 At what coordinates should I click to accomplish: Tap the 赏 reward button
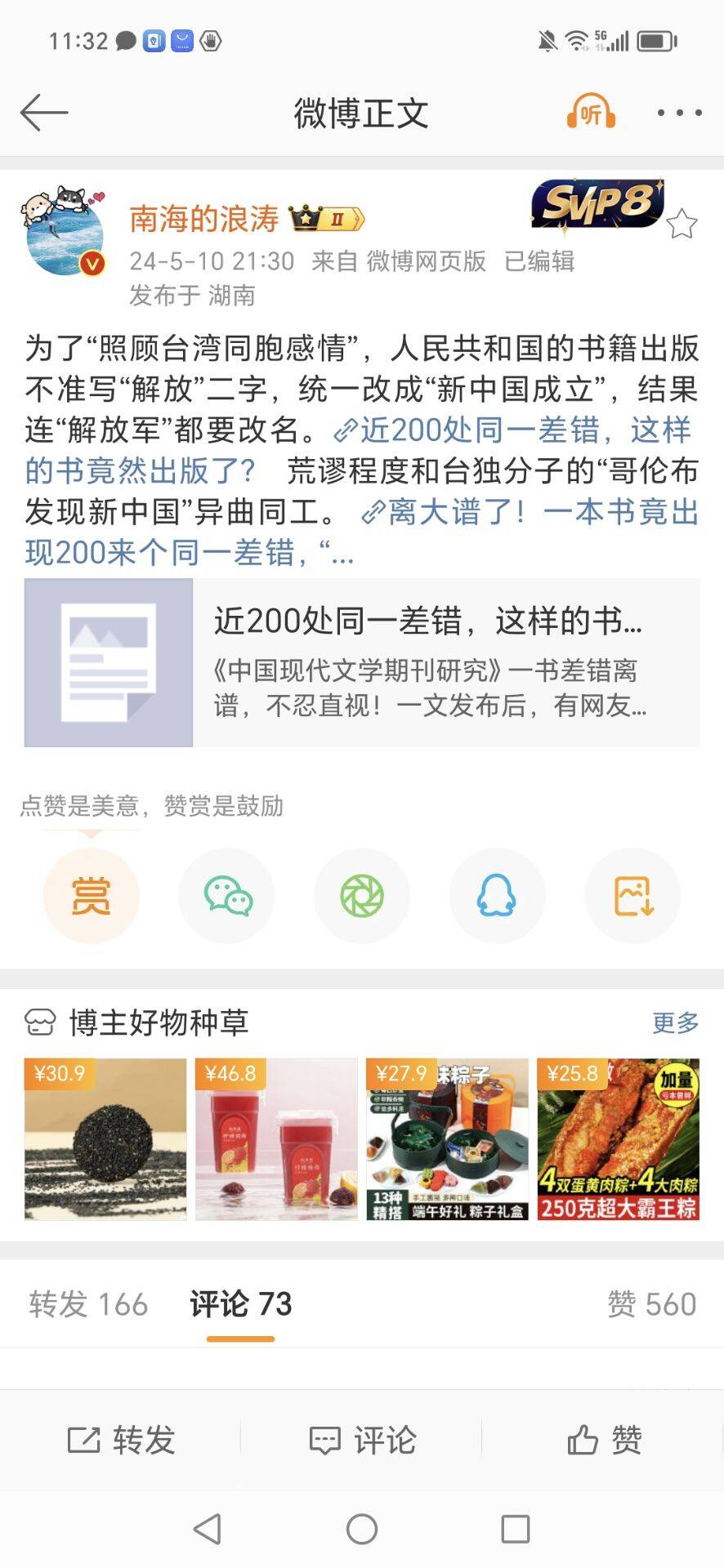(x=91, y=896)
